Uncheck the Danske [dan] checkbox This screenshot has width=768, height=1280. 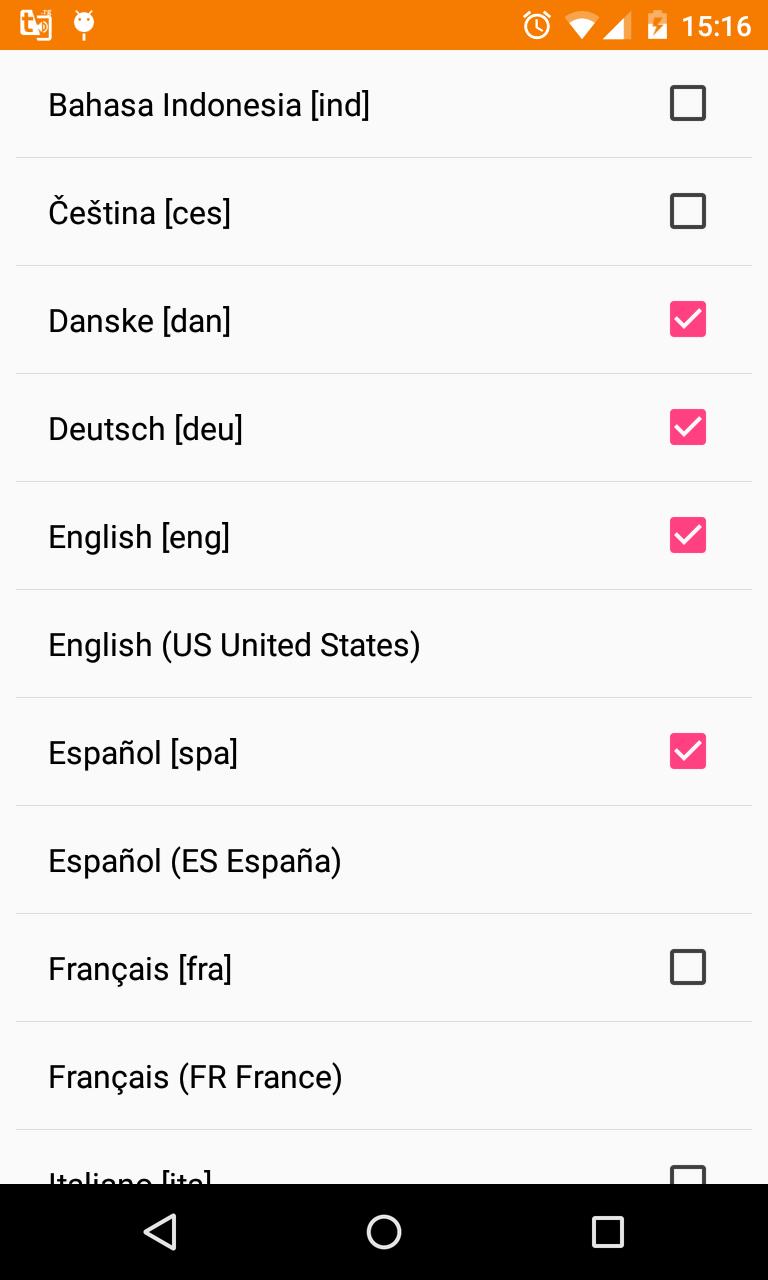[687, 319]
